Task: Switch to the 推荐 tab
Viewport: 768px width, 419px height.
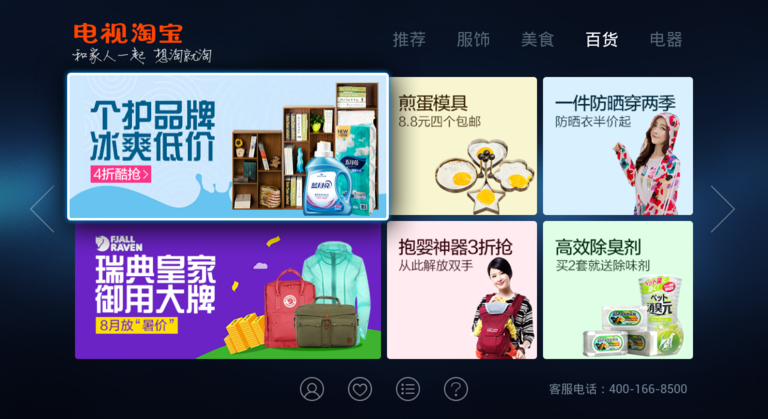Action: [x=409, y=40]
